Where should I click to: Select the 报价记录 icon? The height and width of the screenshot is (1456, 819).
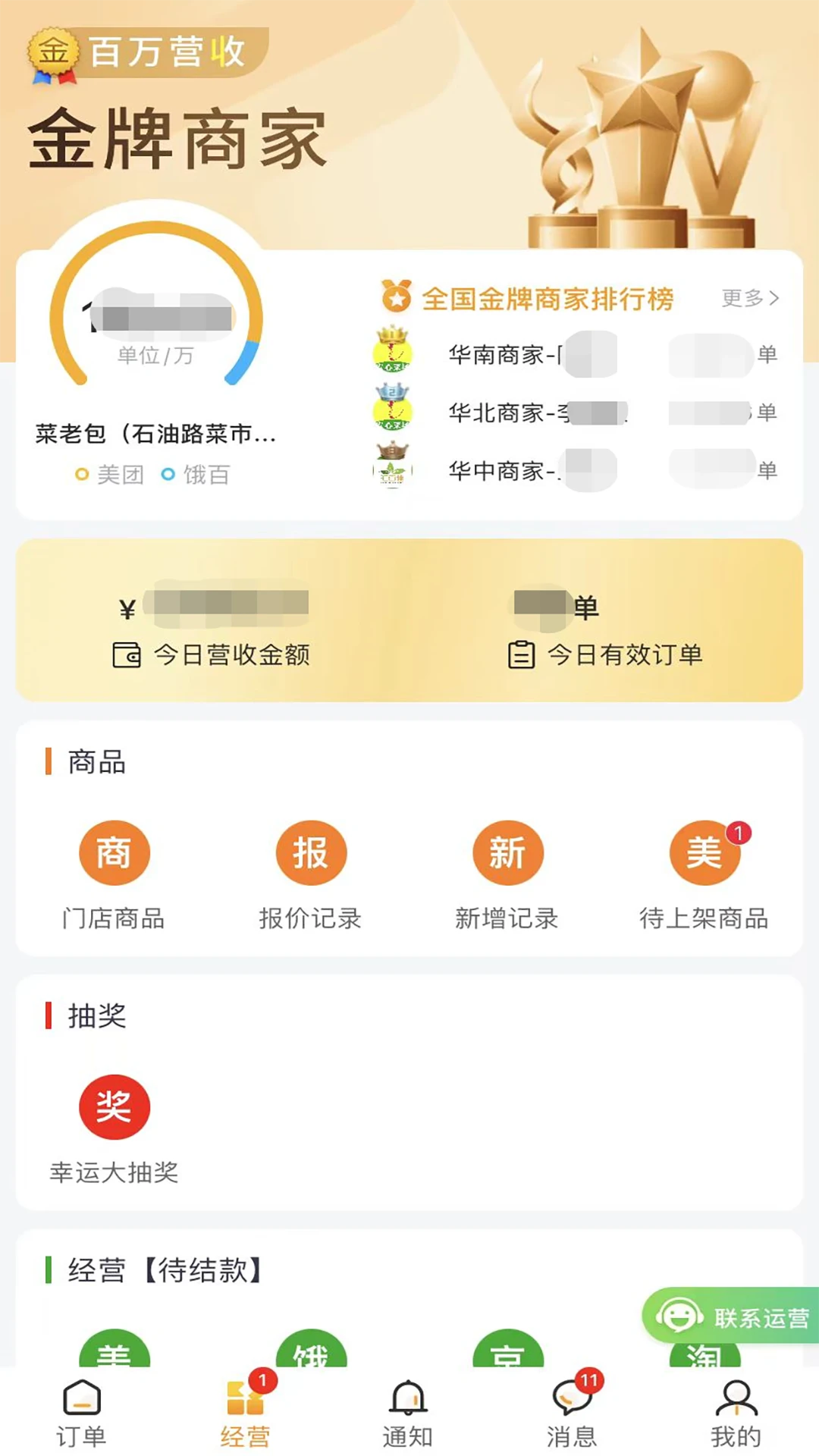[x=311, y=852]
